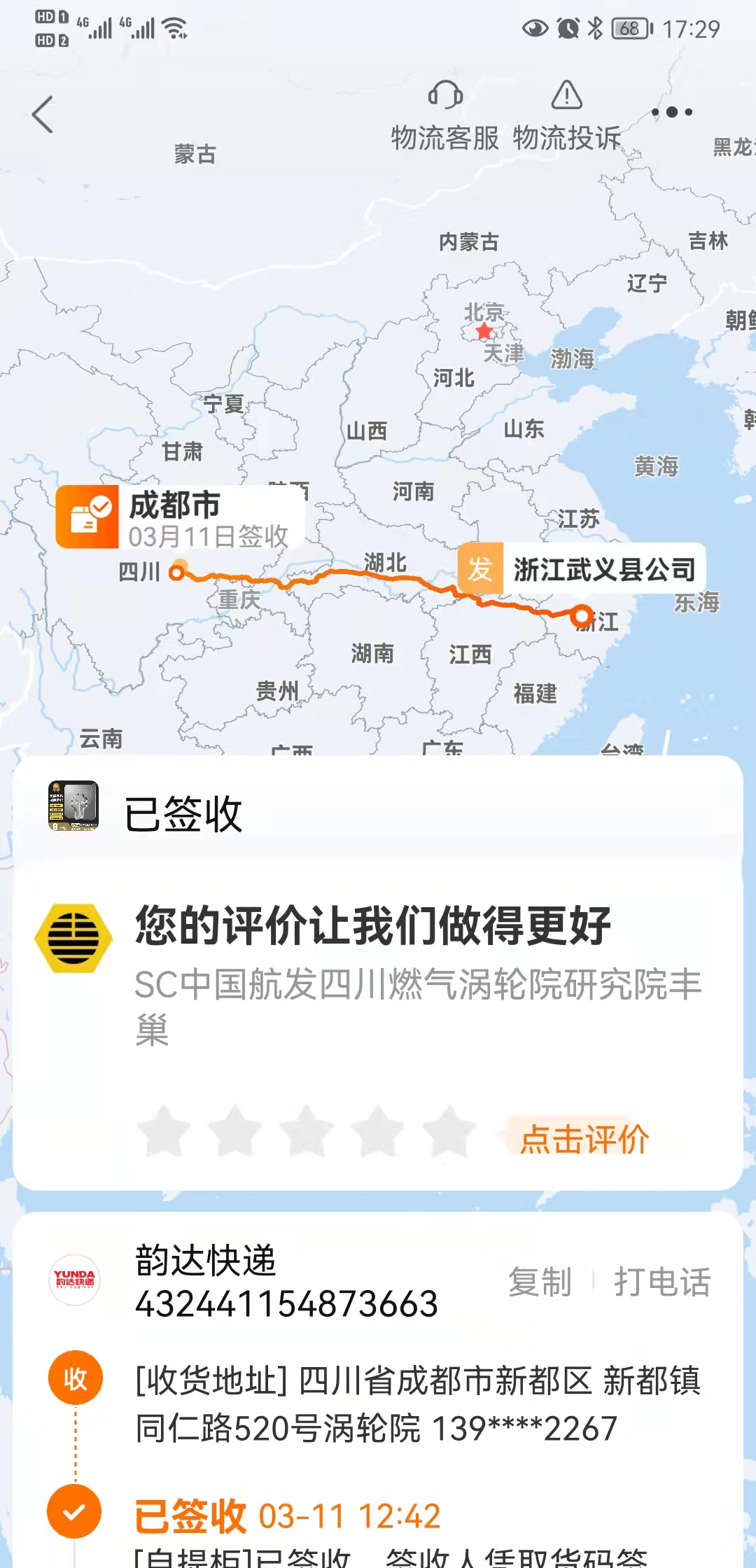Image resolution: width=756 pixels, height=1568 pixels.
Task: Tap the 成都市 signed-for map marker
Action: (x=181, y=517)
